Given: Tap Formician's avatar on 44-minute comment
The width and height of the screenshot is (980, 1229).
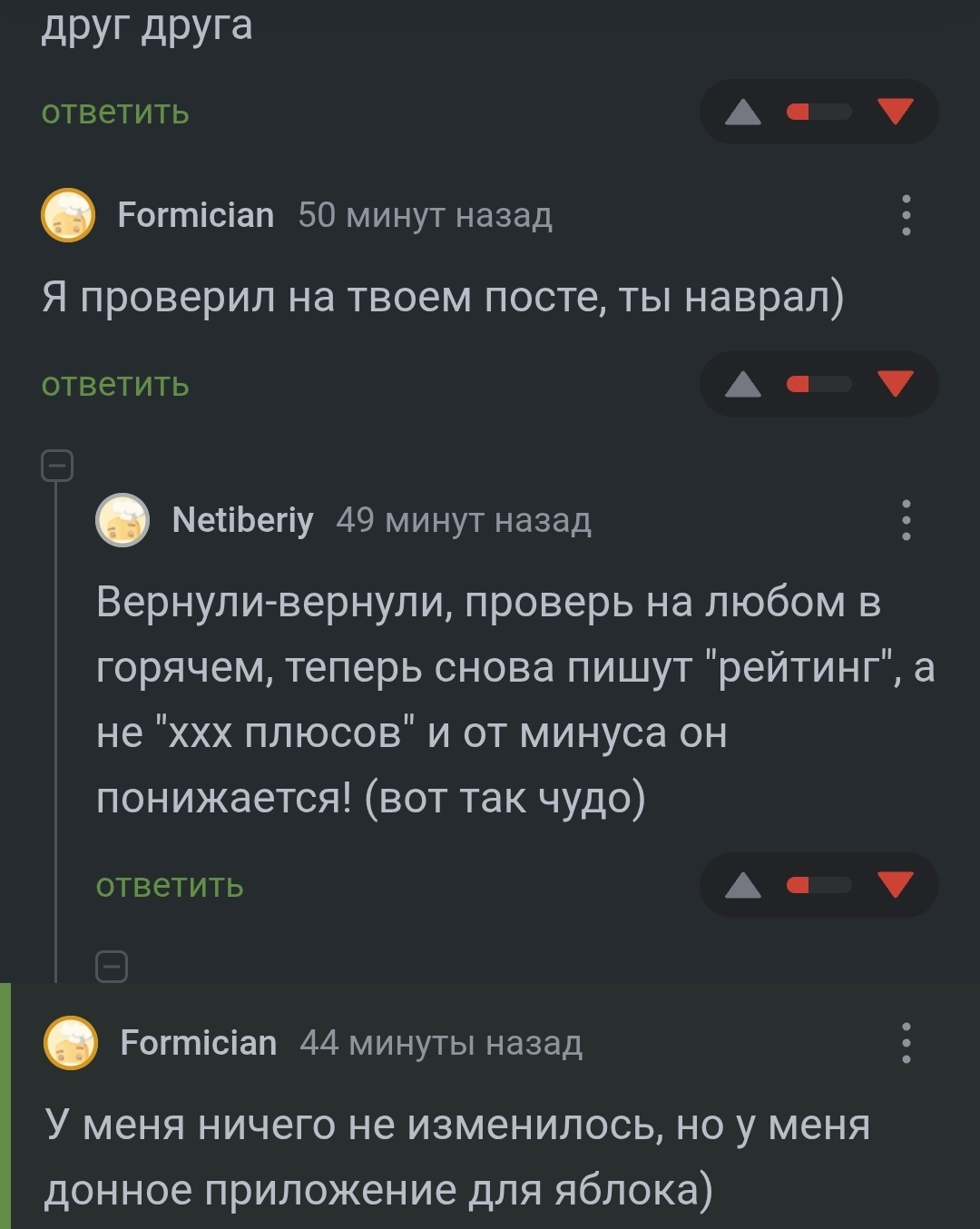Looking at the screenshot, I should point(71,1043).
